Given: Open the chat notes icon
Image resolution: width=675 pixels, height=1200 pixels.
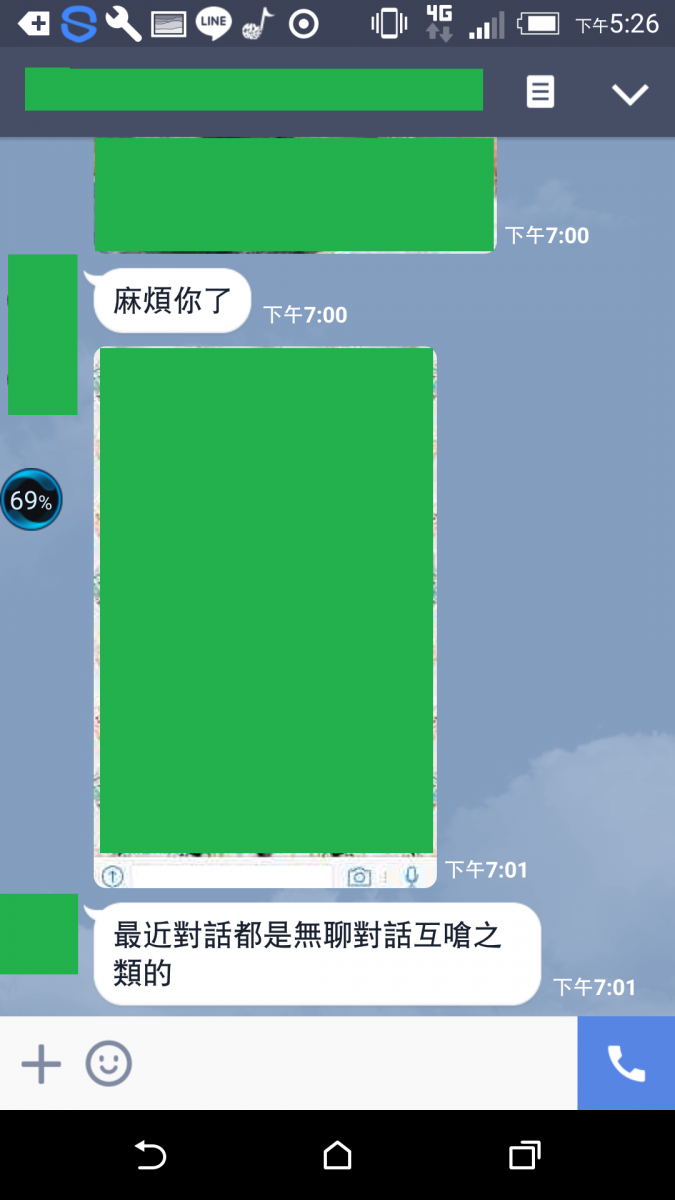Looking at the screenshot, I should pos(540,93).
